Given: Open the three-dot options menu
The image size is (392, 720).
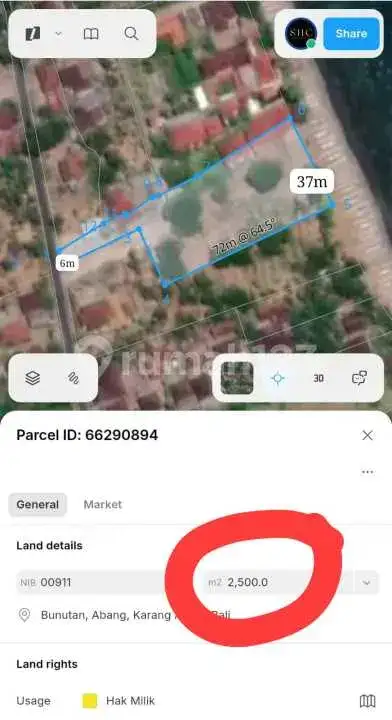Looking at the screenshot, I should tap(368, 472).
